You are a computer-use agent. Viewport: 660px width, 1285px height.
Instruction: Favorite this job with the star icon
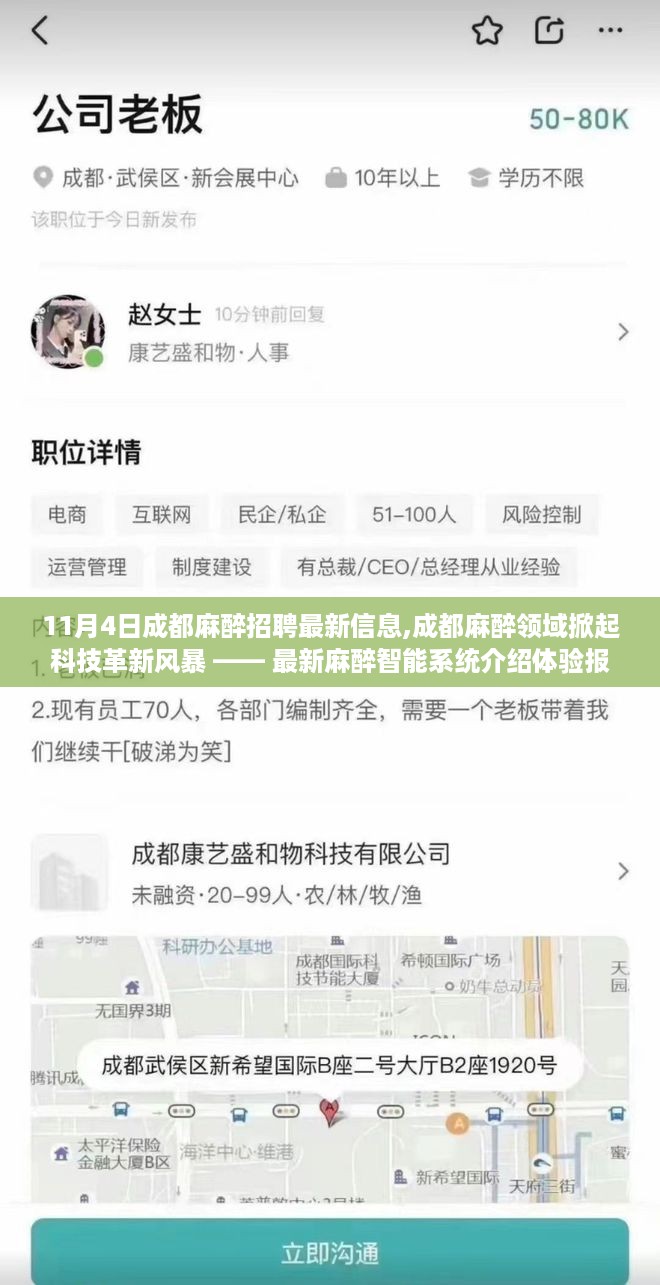pos(487,31)
